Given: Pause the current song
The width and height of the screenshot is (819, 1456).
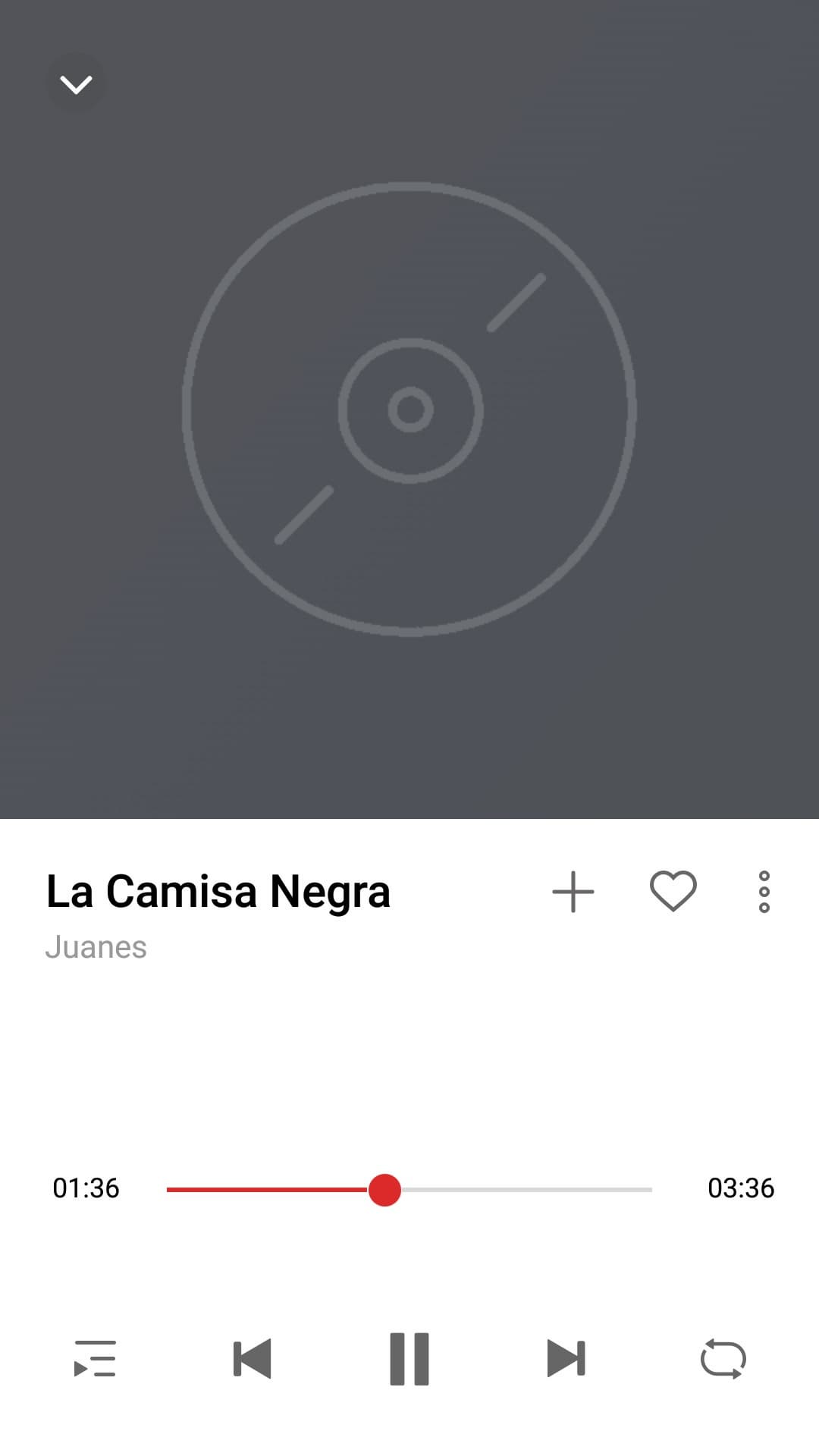Looking at the screenshot, I should [409, 1358].
